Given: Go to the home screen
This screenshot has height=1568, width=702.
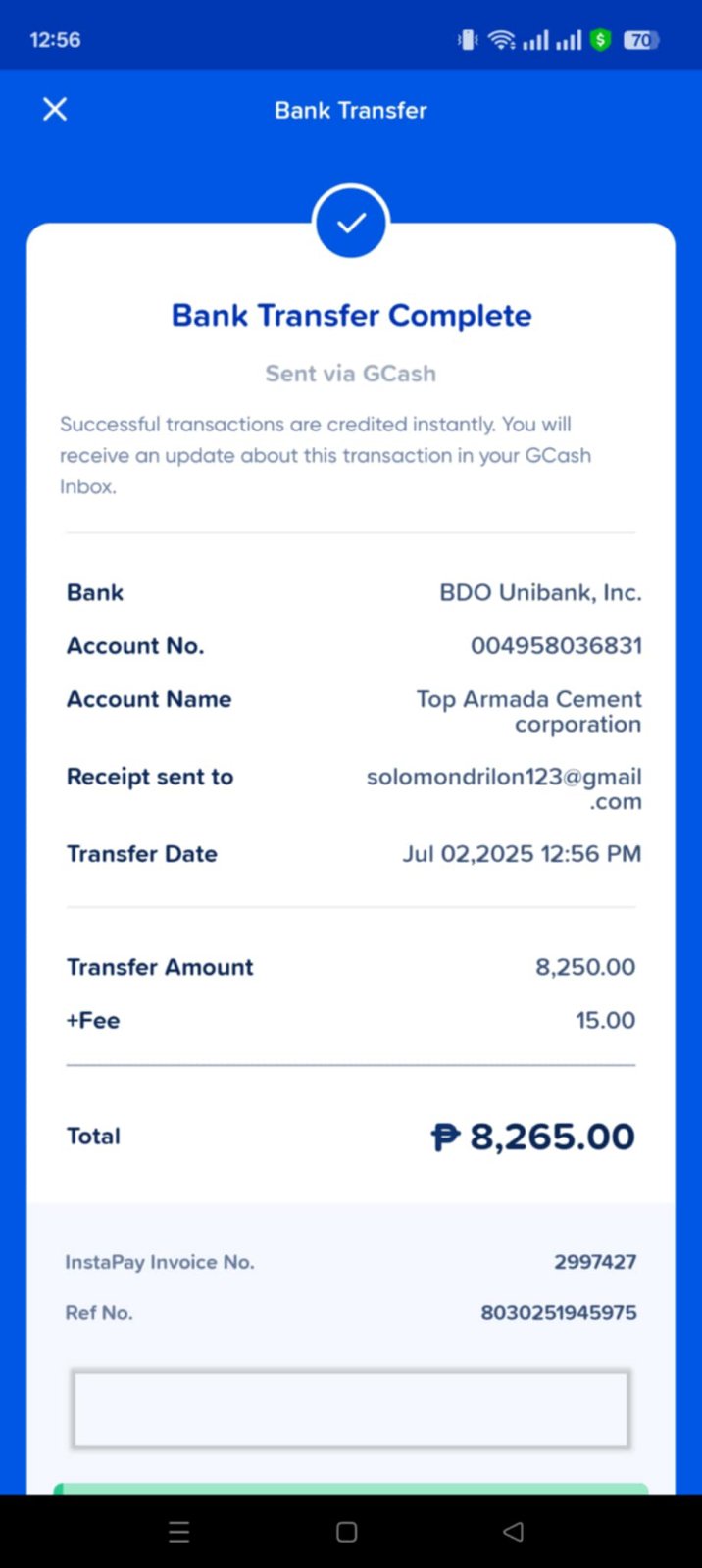Looking at the screenshot, I should (x=347, y=1532).
